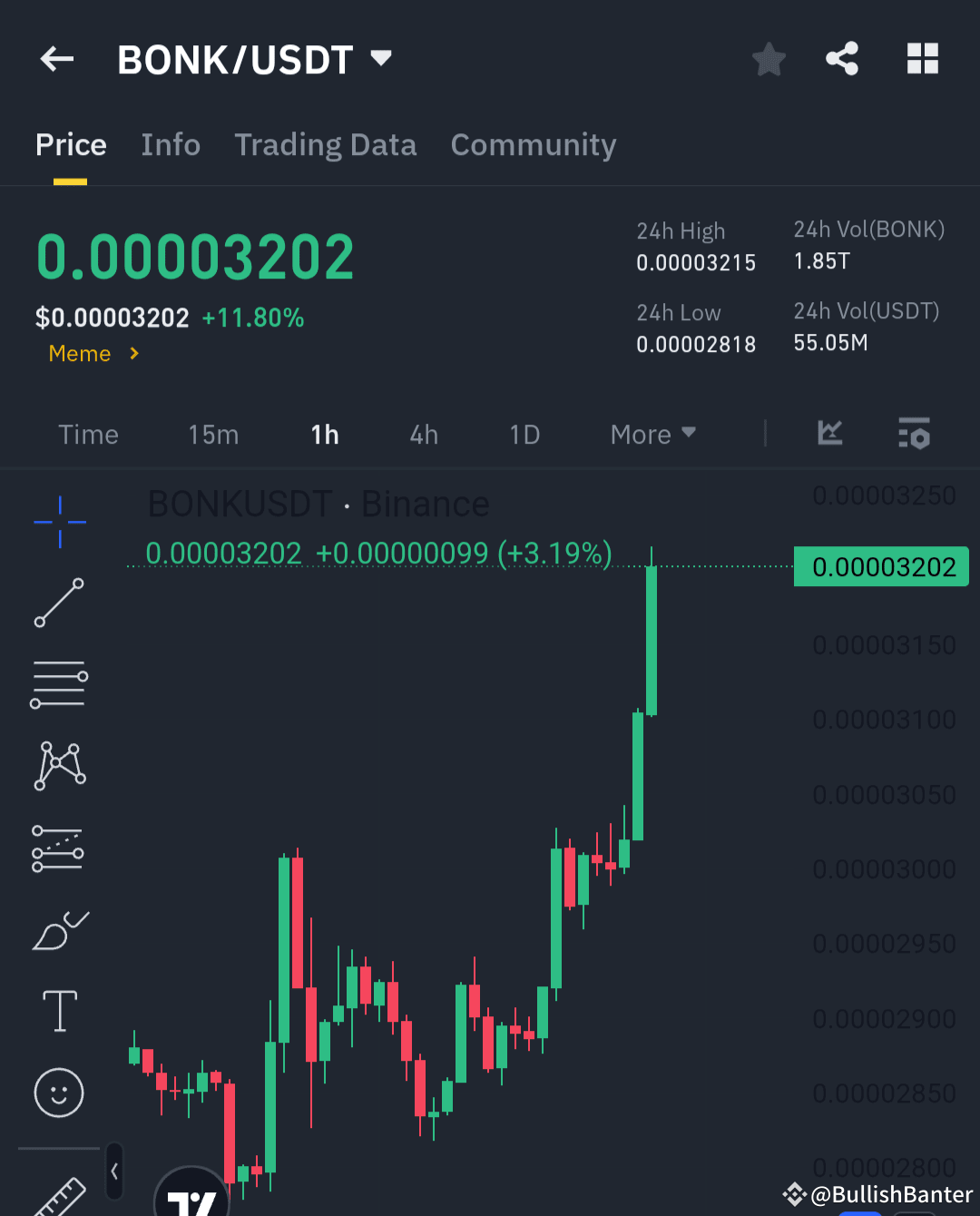The height and width of the screenshot is (1216, 980).
Task: Collapse the drawing tools sidebar
Action: (x=114, y=1171)
